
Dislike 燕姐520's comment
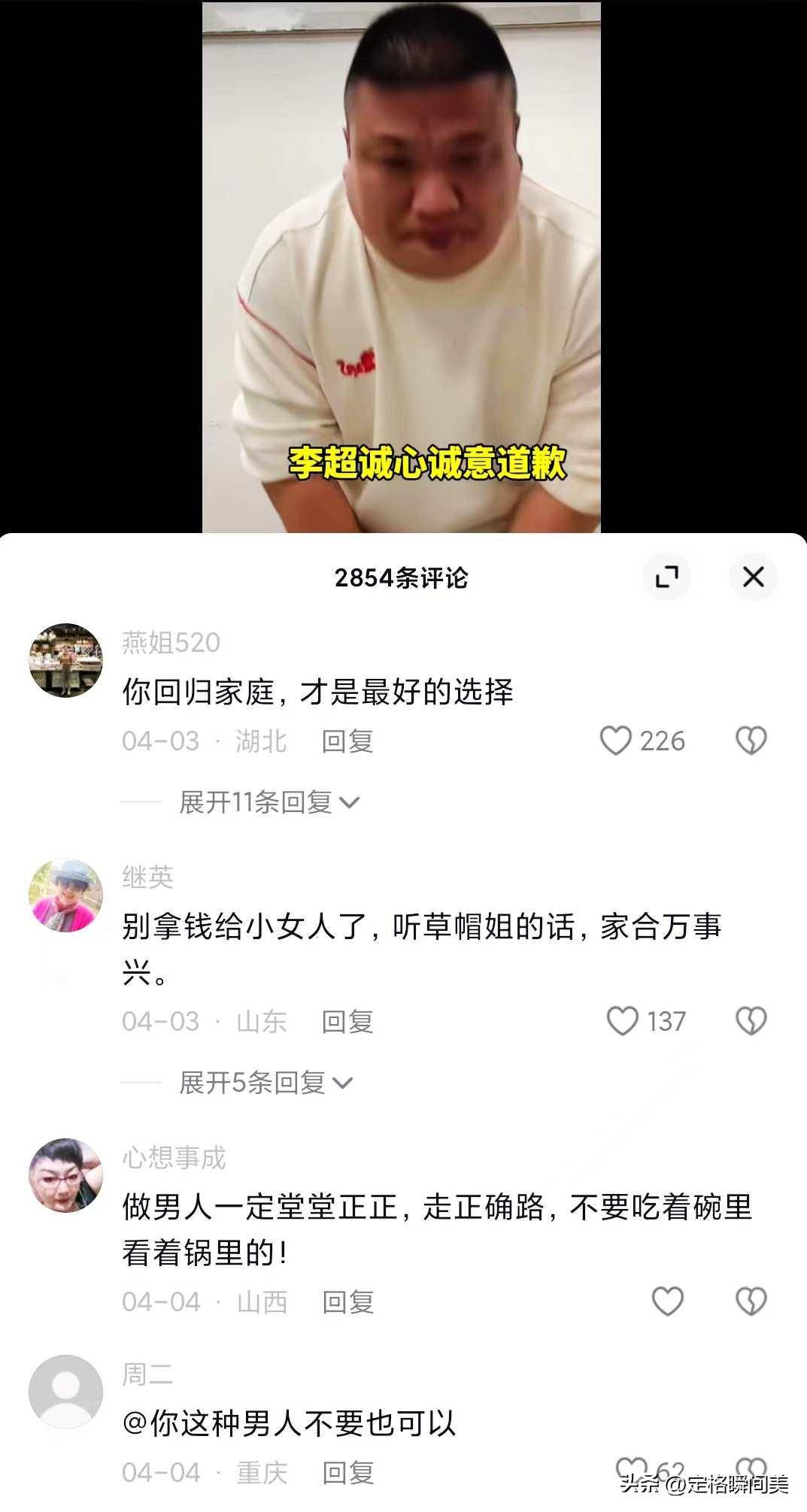pos(751,741)
